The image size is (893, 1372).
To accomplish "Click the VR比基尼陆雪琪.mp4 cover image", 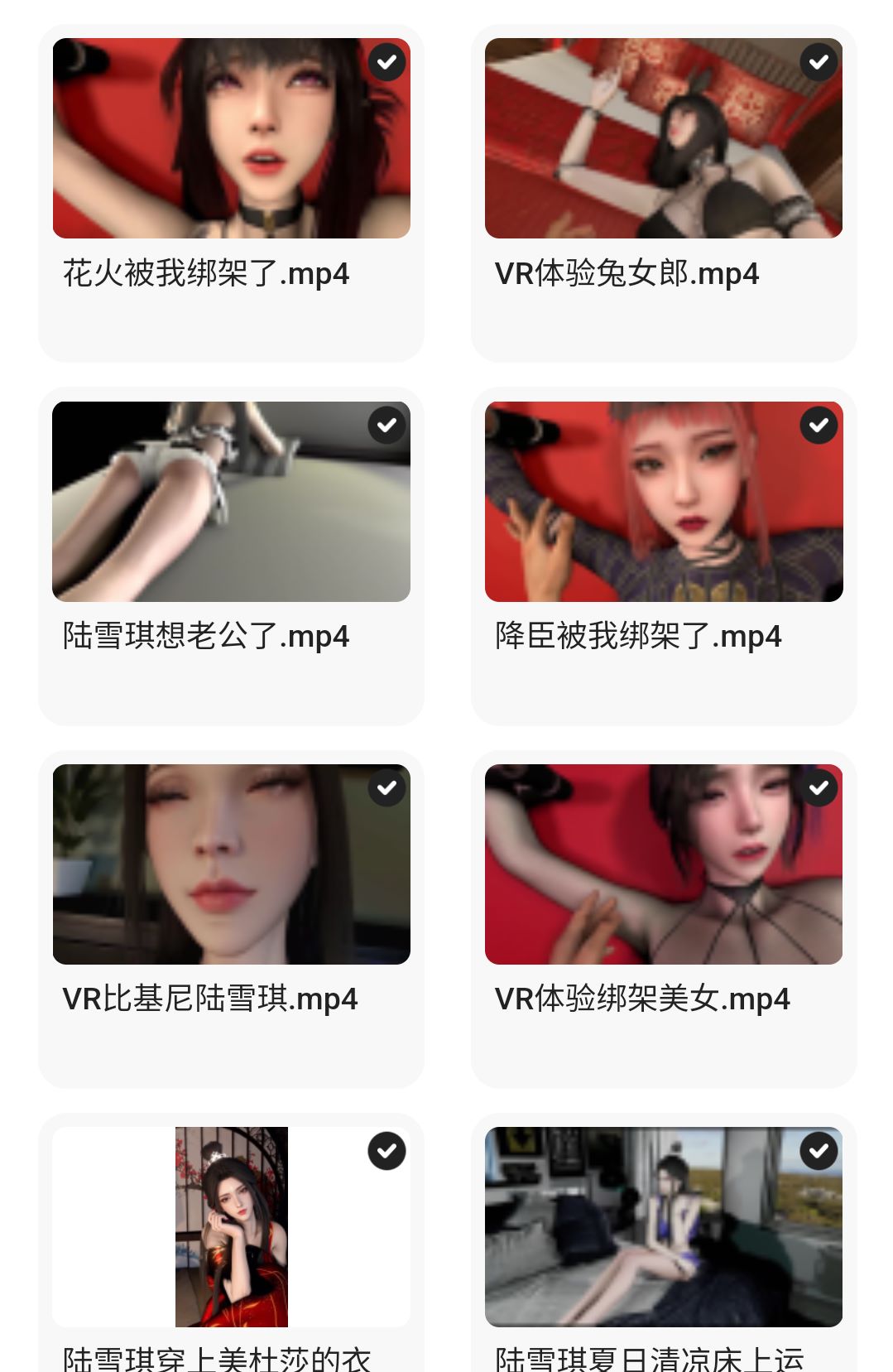I will point(232,864).
